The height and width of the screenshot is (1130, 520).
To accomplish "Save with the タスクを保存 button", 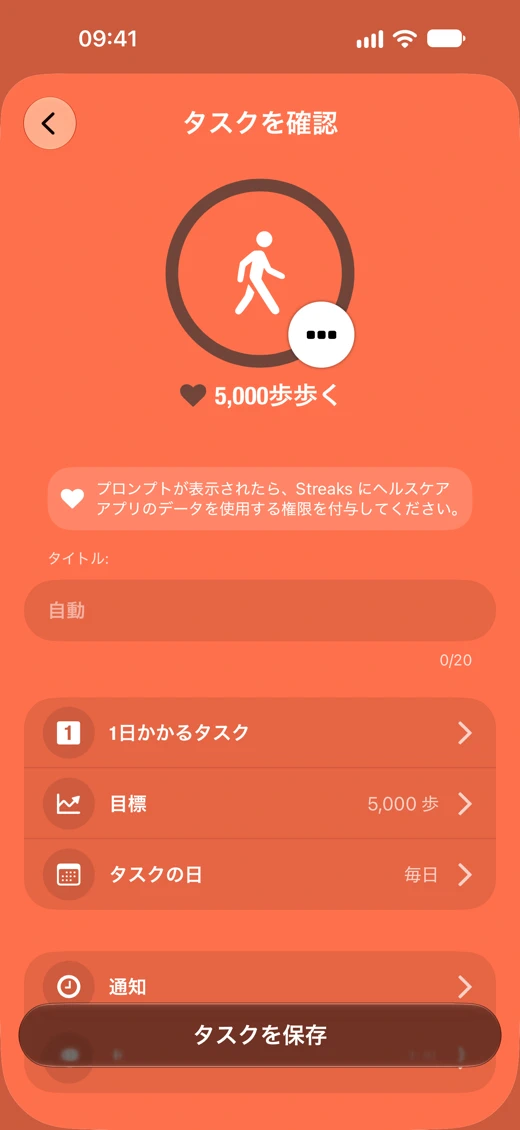I will [260, 1035].
